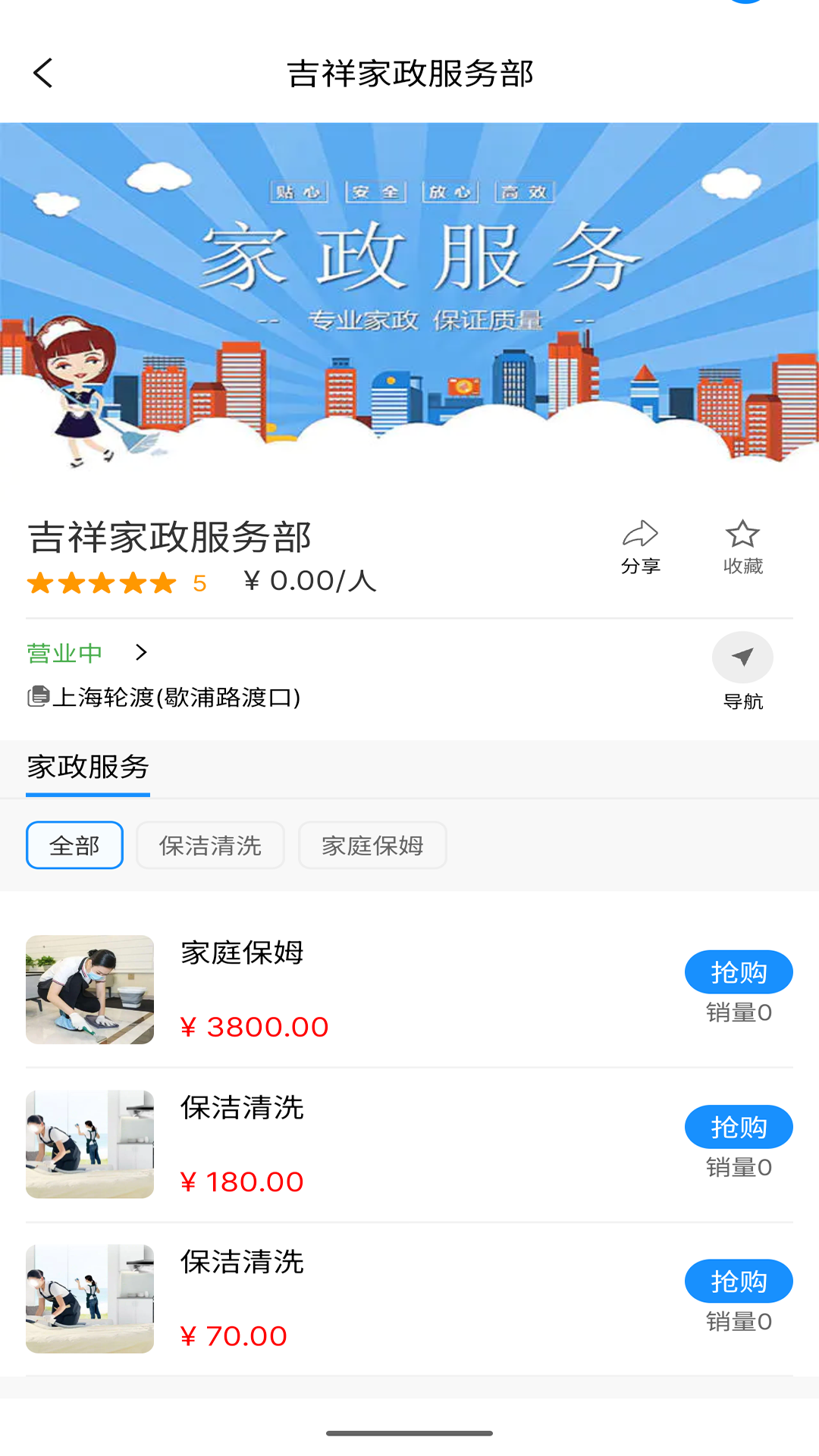Viewport: 819px width, 1456px height.
Task: Share 吉祥家政服务部 shop
Action: tap(640, 546)
